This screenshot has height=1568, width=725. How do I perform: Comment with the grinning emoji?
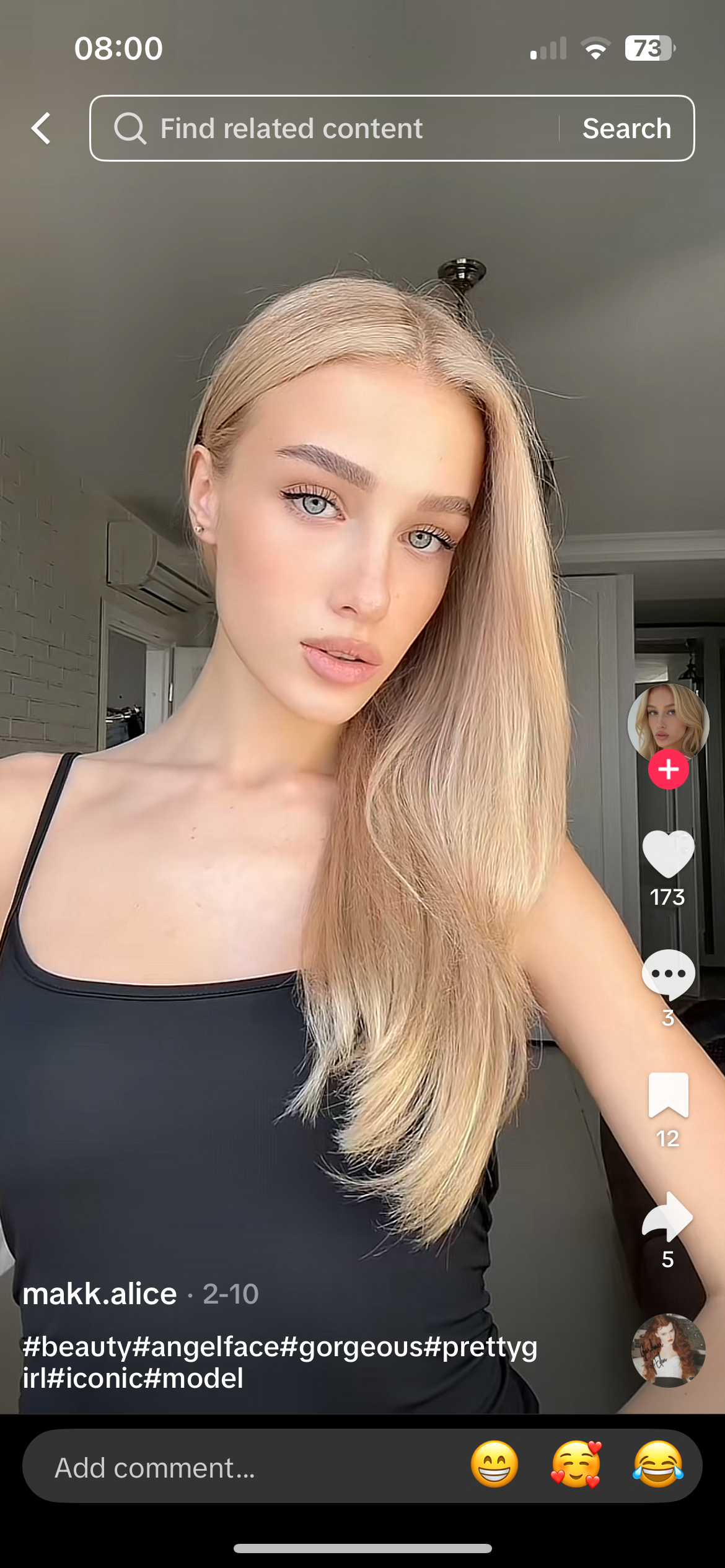[494, 1465]
